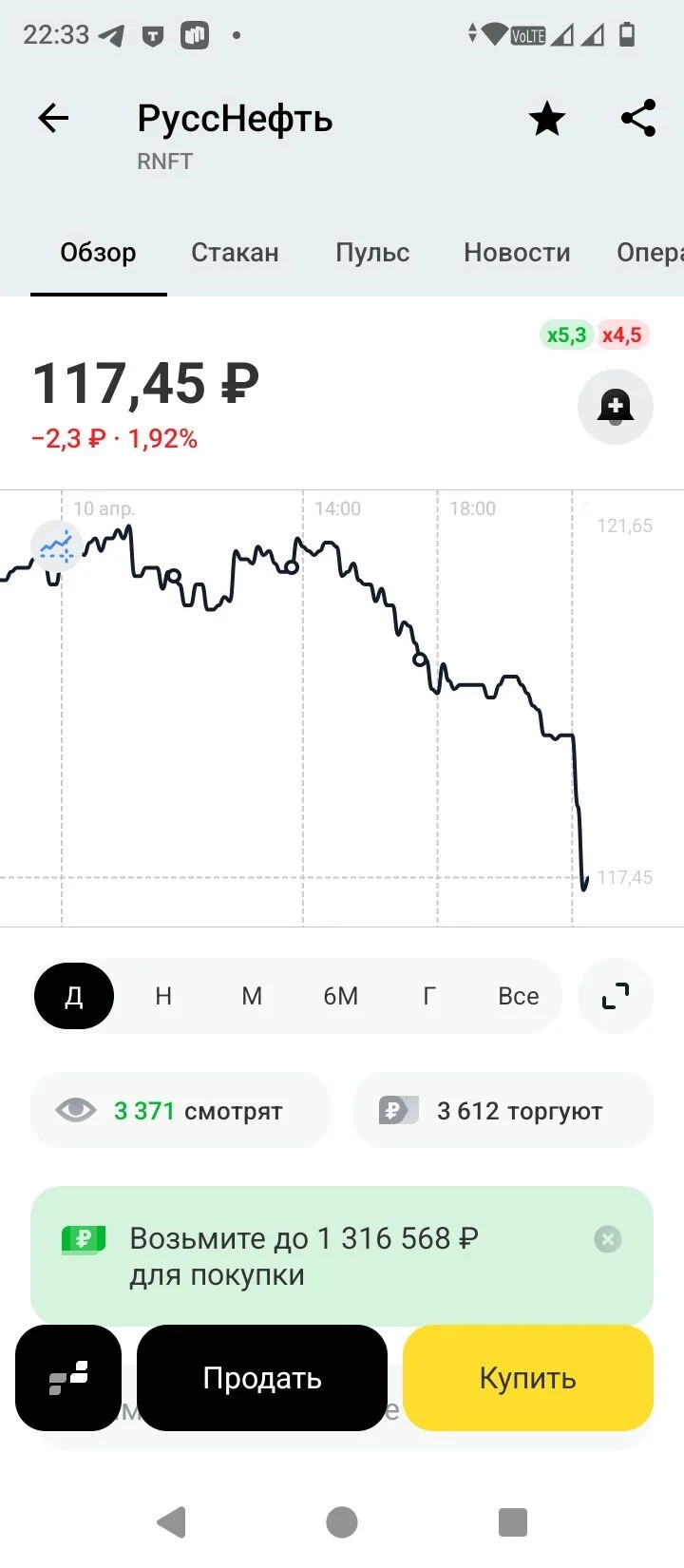Tap the yellow Купить button
684x1568 pixels.
(528, 1378)
